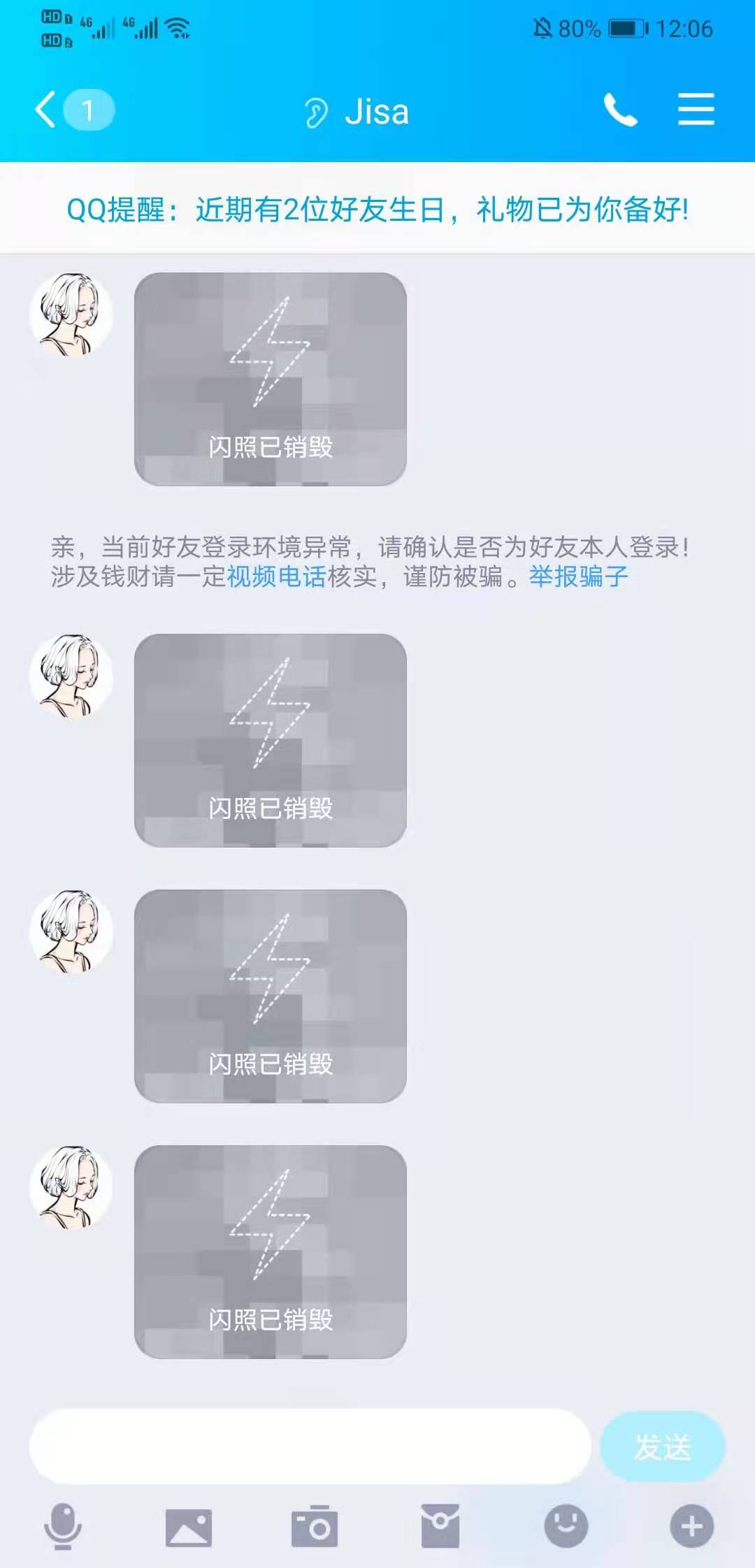Open the chat settings menu

(696, 110)
